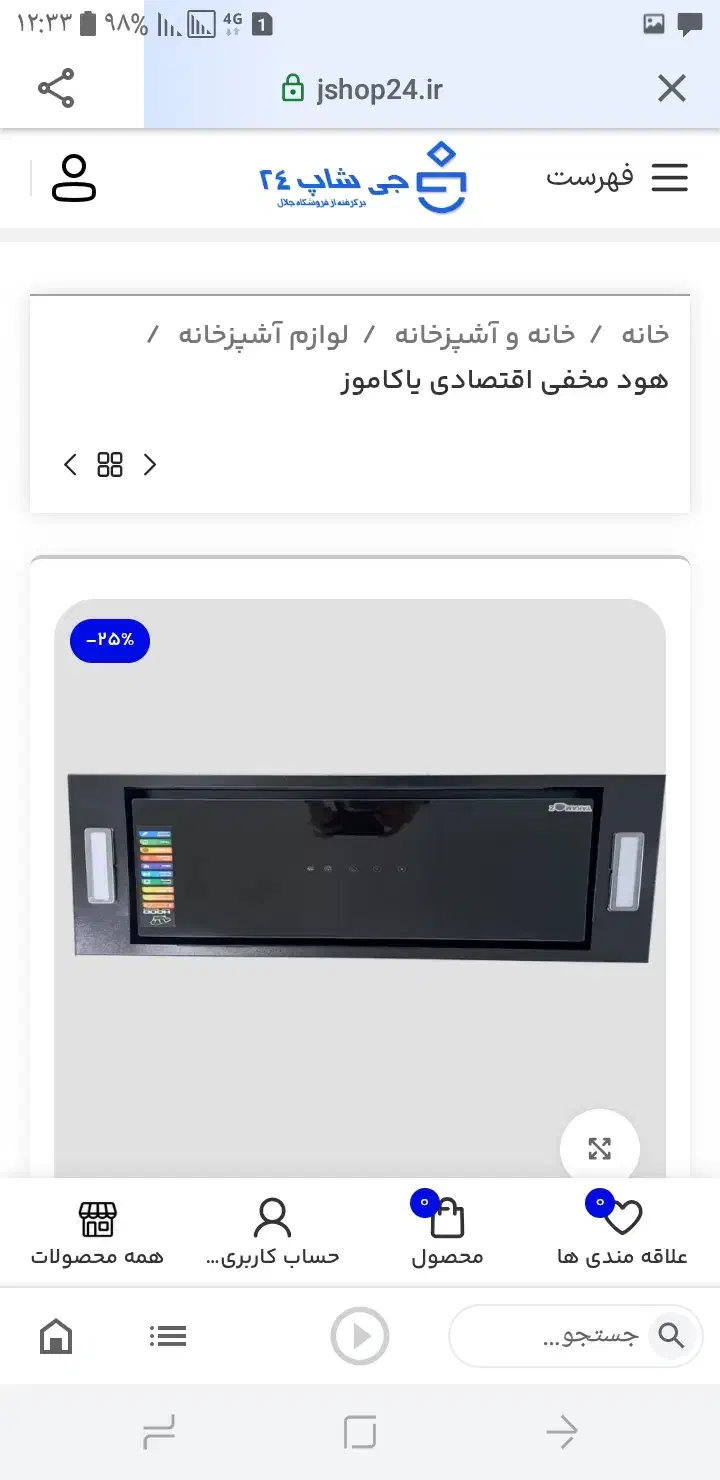Close the jshop24.ir browser tab
The image size is (720, 1480).
671,89
